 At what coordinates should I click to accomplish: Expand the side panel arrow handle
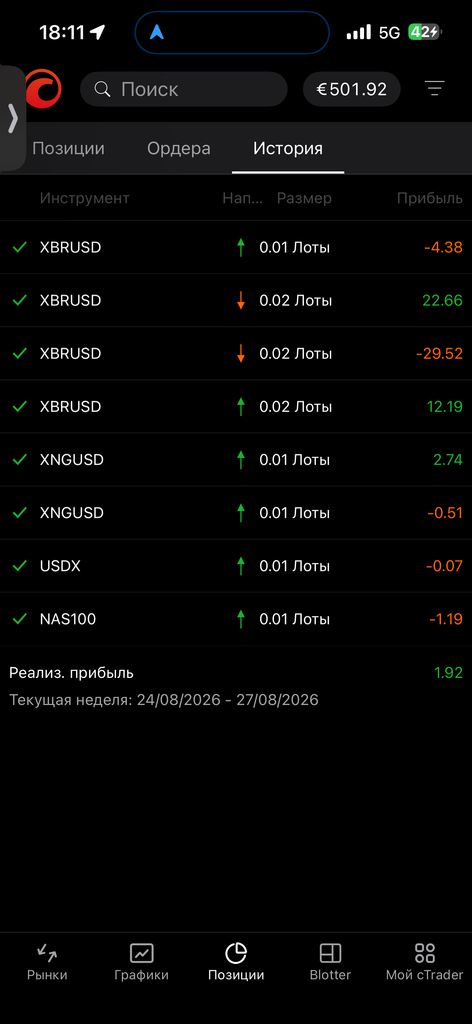[x=12, y=118]
